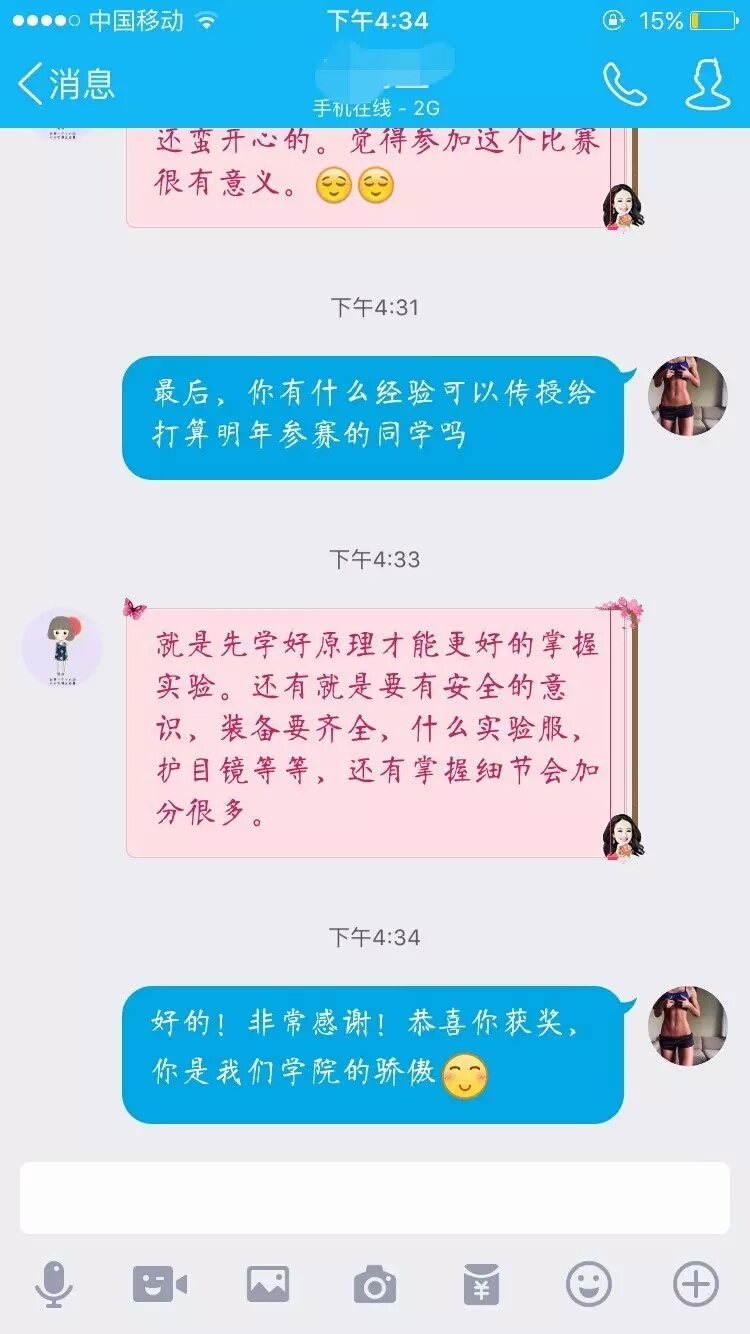Open the photo gallery picker
750x1334 pixels.
click(268, 1283)
